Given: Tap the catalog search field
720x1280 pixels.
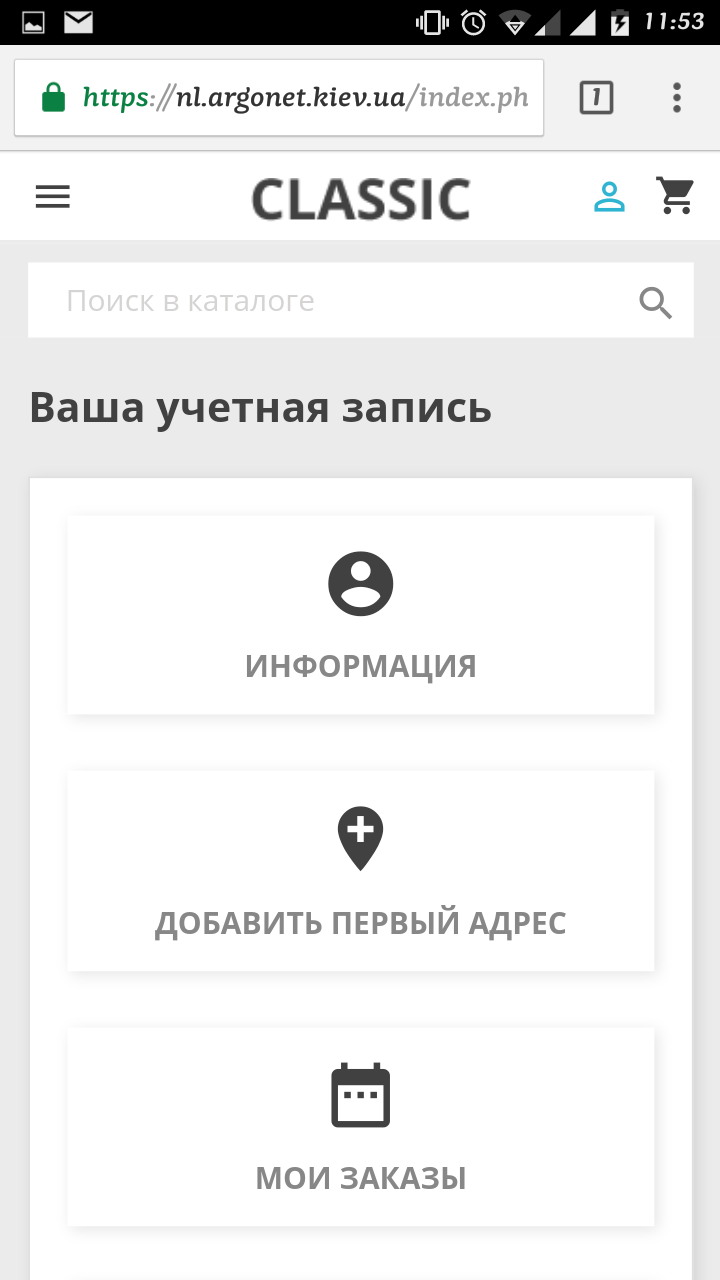Looking at the screenshot, I should pos(330,301).
